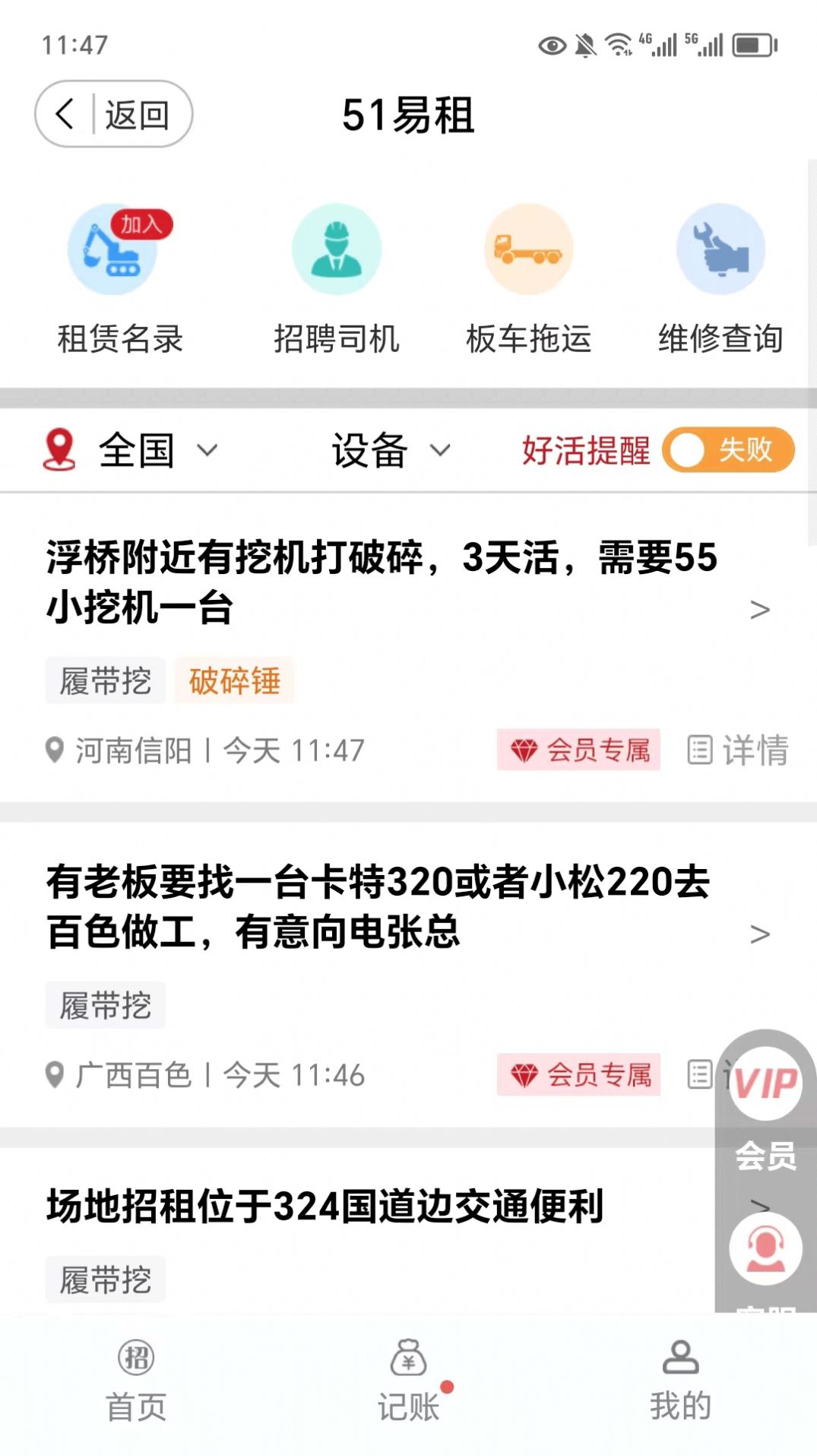The image size is (817, 1456).
Task: Open the 设备 equipment dropdown
Action: 388,449
